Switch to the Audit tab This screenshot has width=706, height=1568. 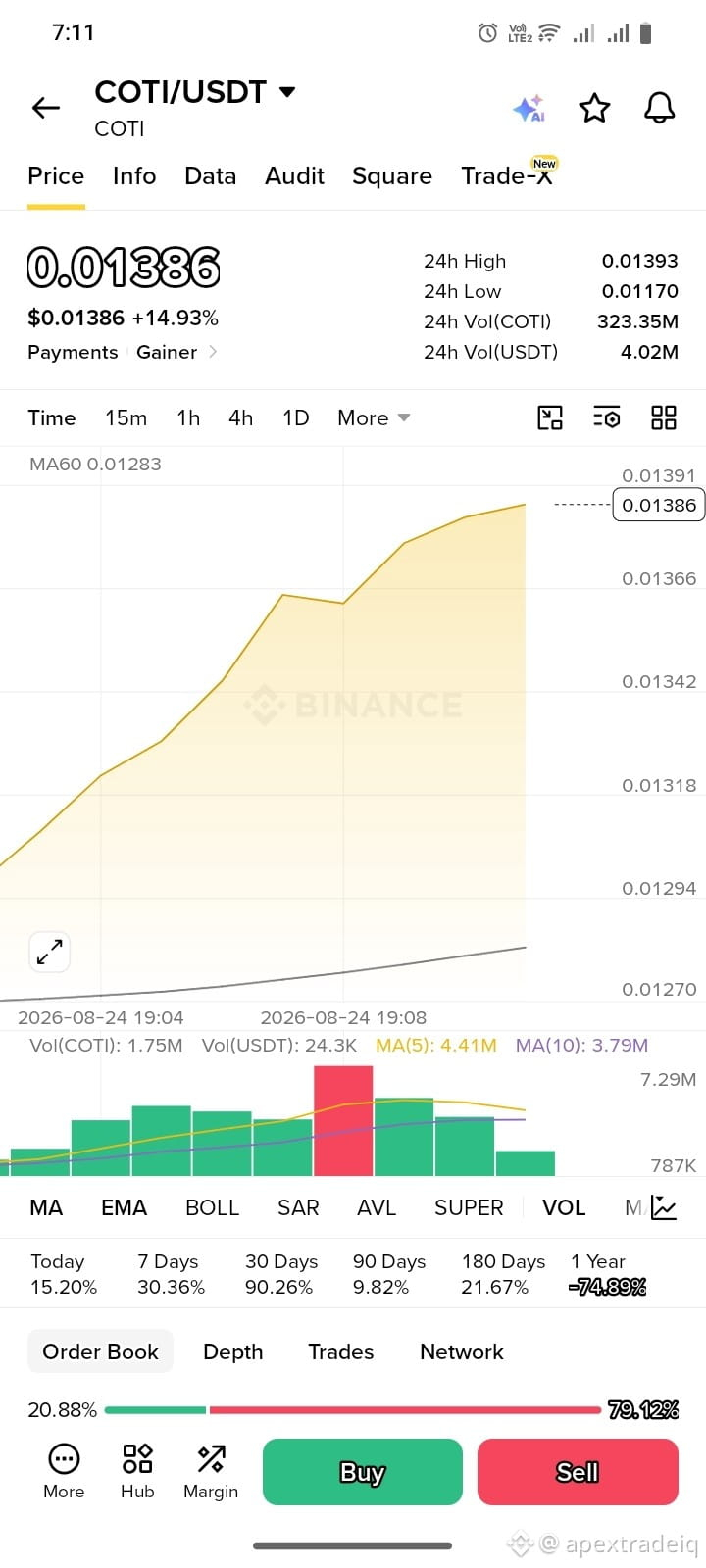(x=294, y=175)
